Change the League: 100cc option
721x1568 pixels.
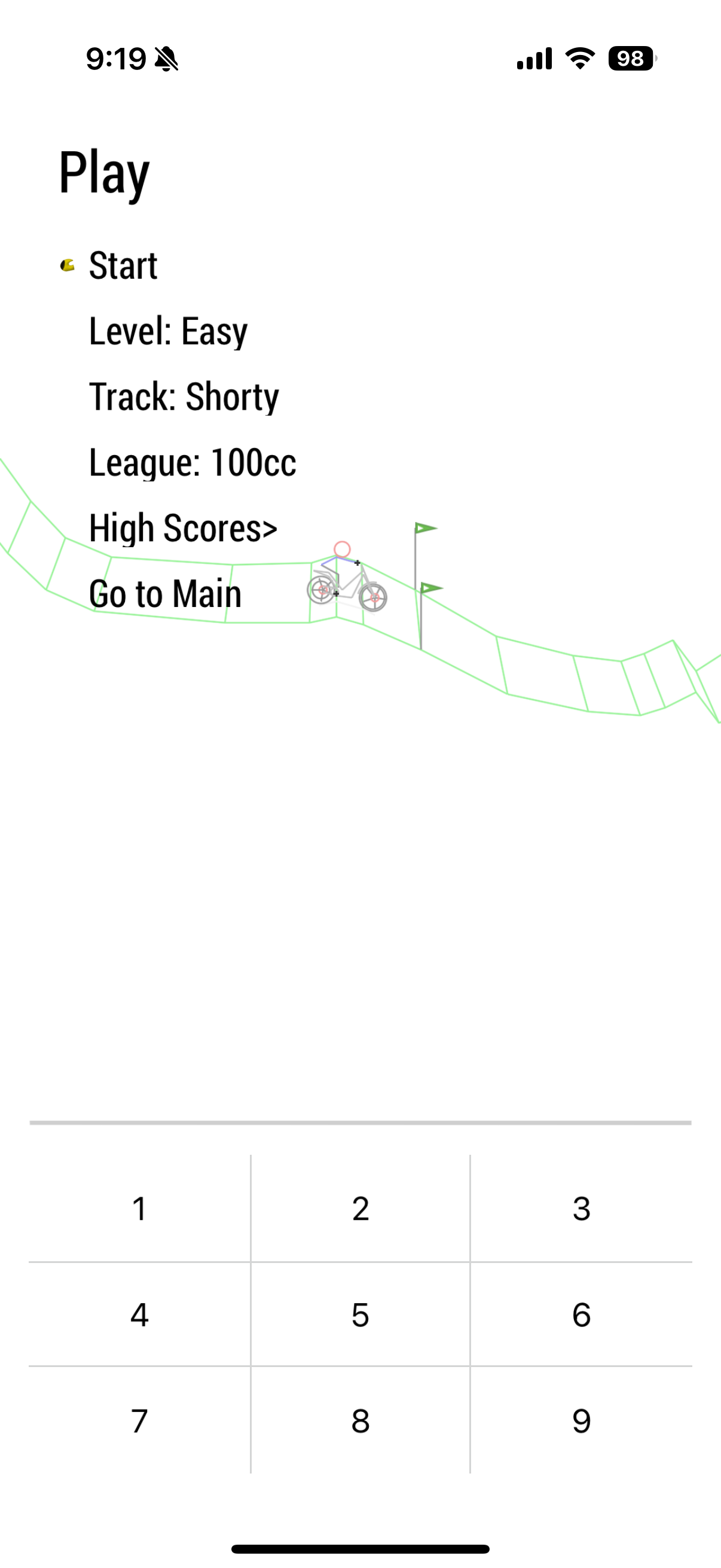(193, 463)
